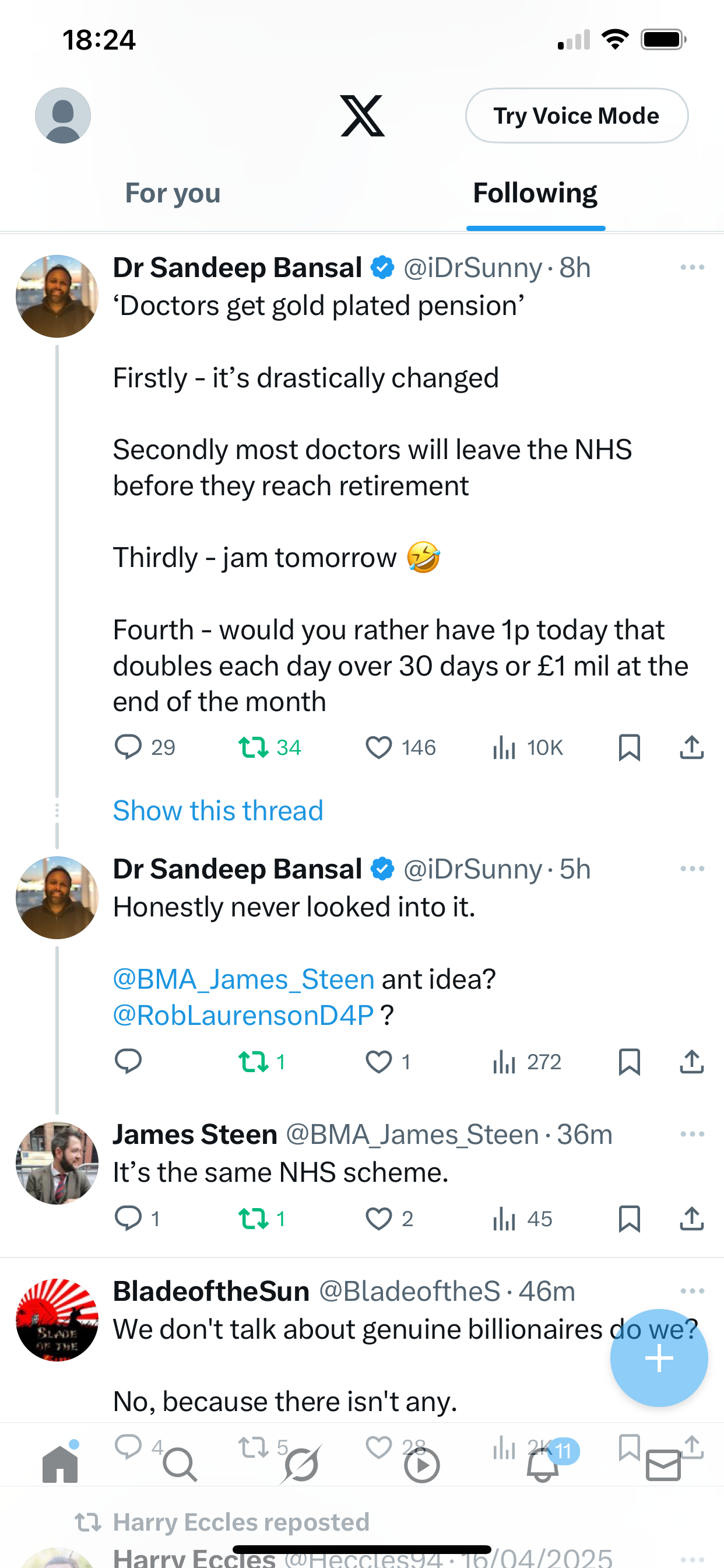Undo repost on the 'gold plated pension' post
This screenshot has width=724, height=1568.
pos(253,747)
